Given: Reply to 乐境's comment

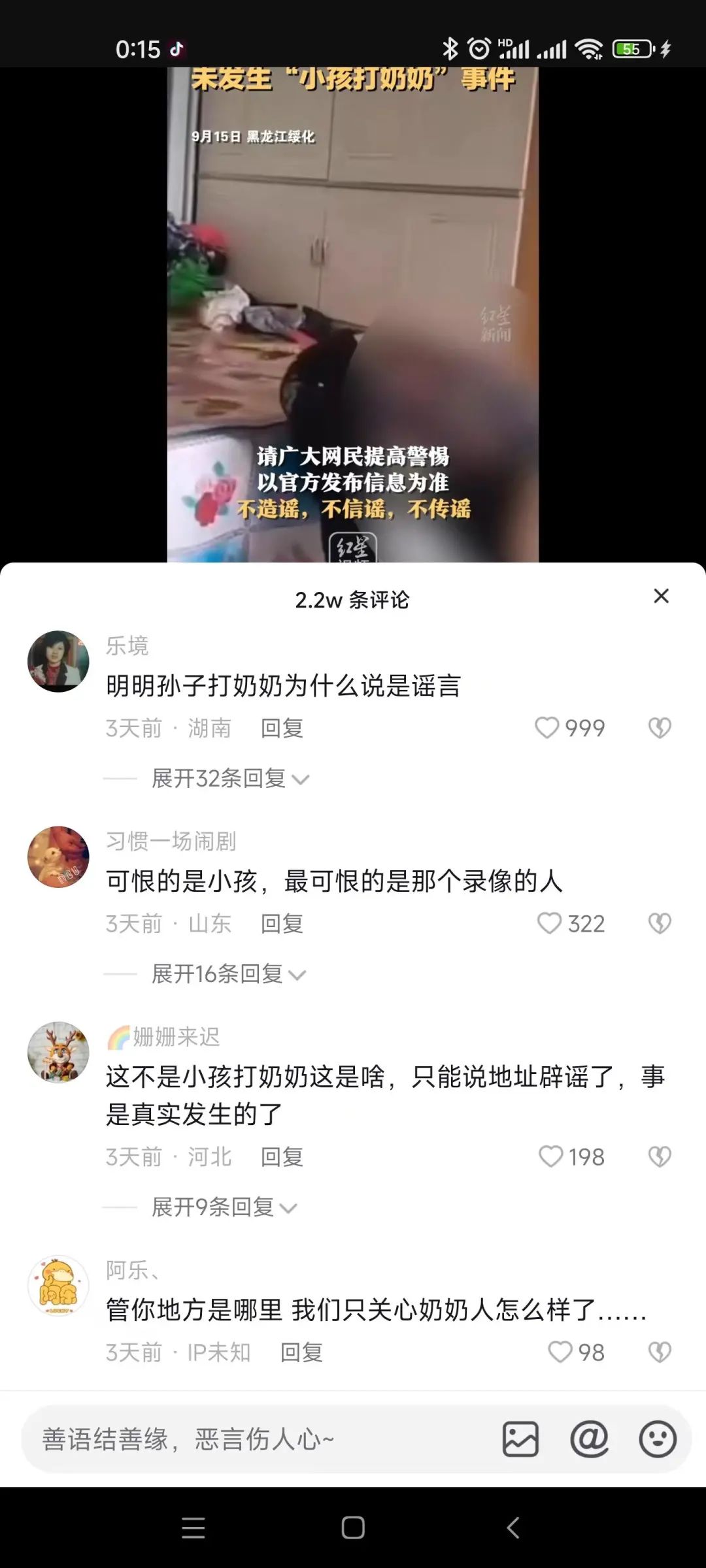Looking at the screenshot, I should (282, 728).
